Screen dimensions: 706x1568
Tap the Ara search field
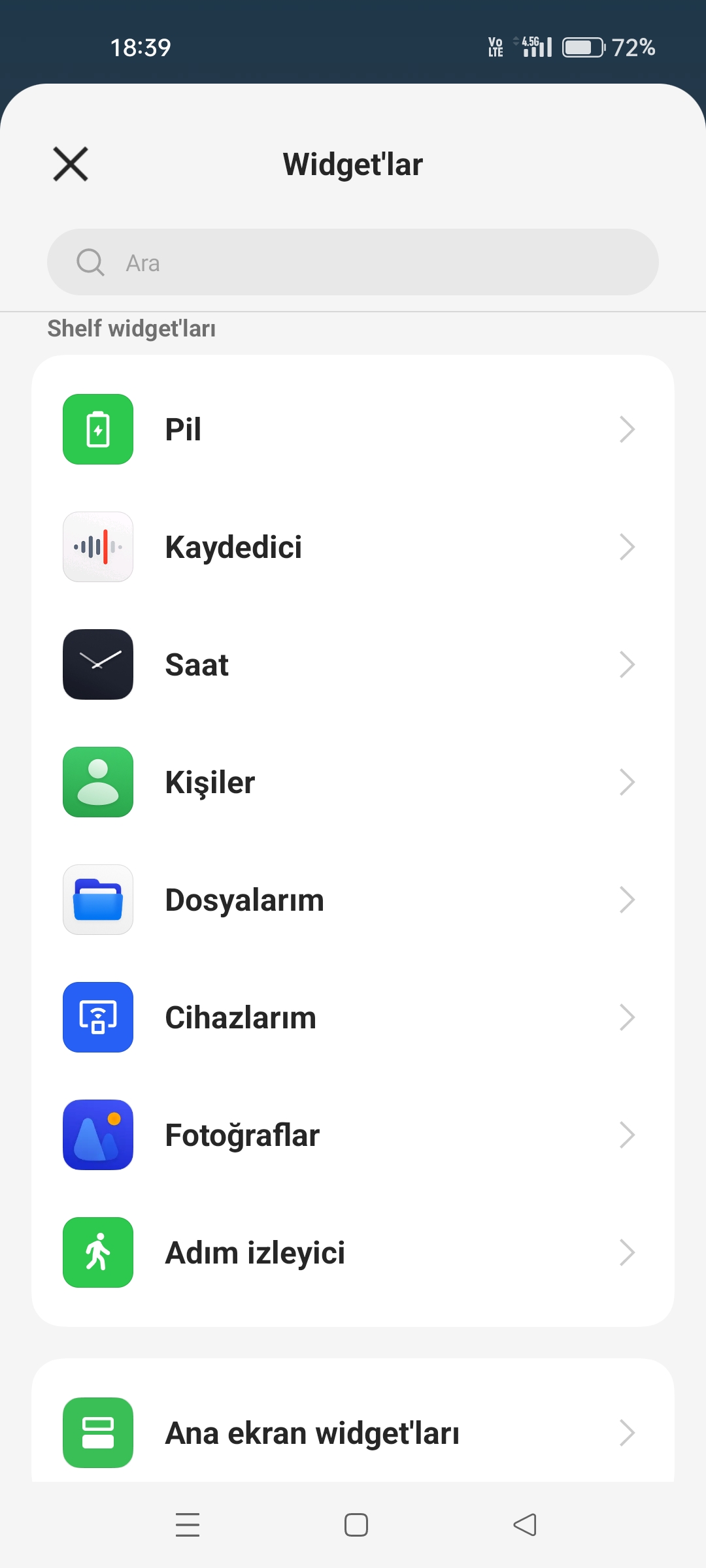click(x=353, y=262)
